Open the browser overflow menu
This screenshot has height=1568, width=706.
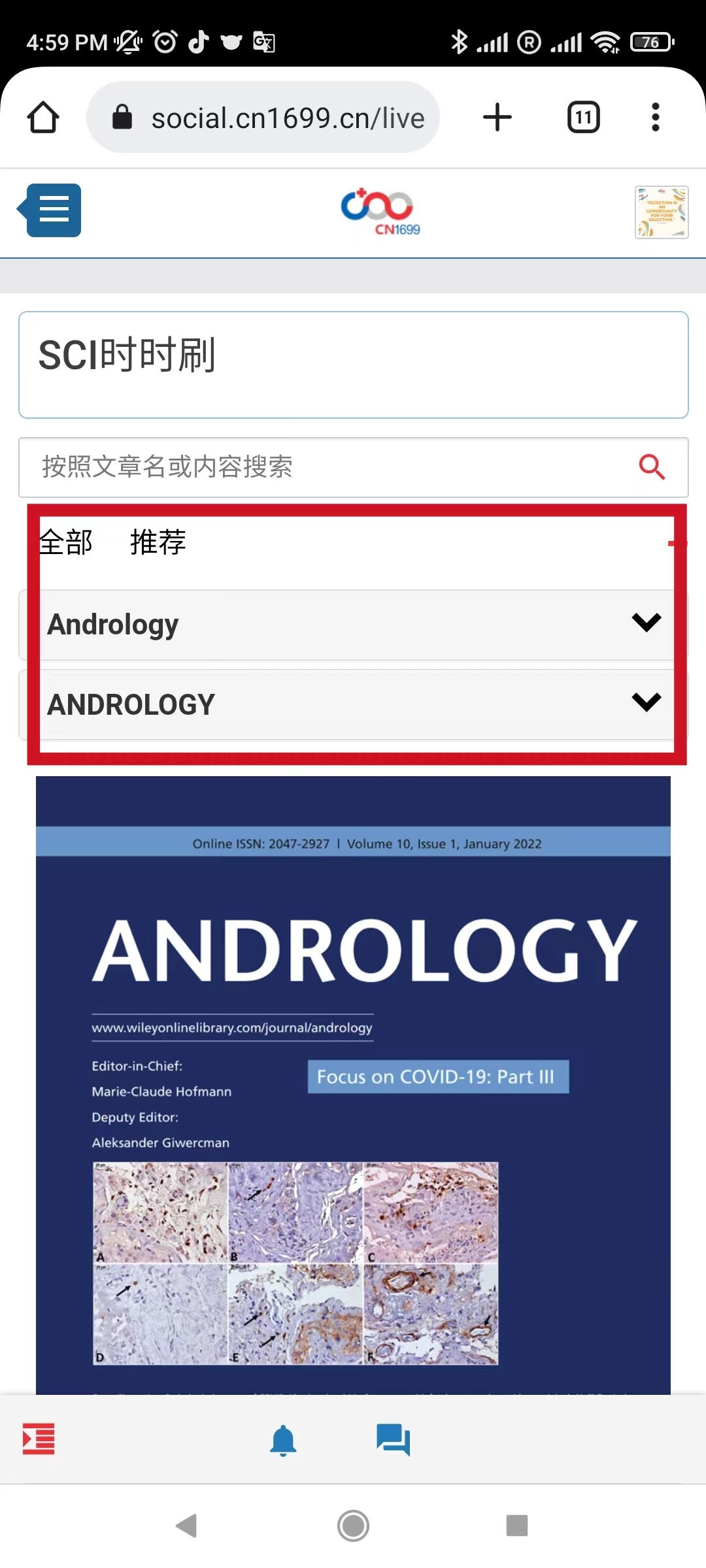coord(655,118)
